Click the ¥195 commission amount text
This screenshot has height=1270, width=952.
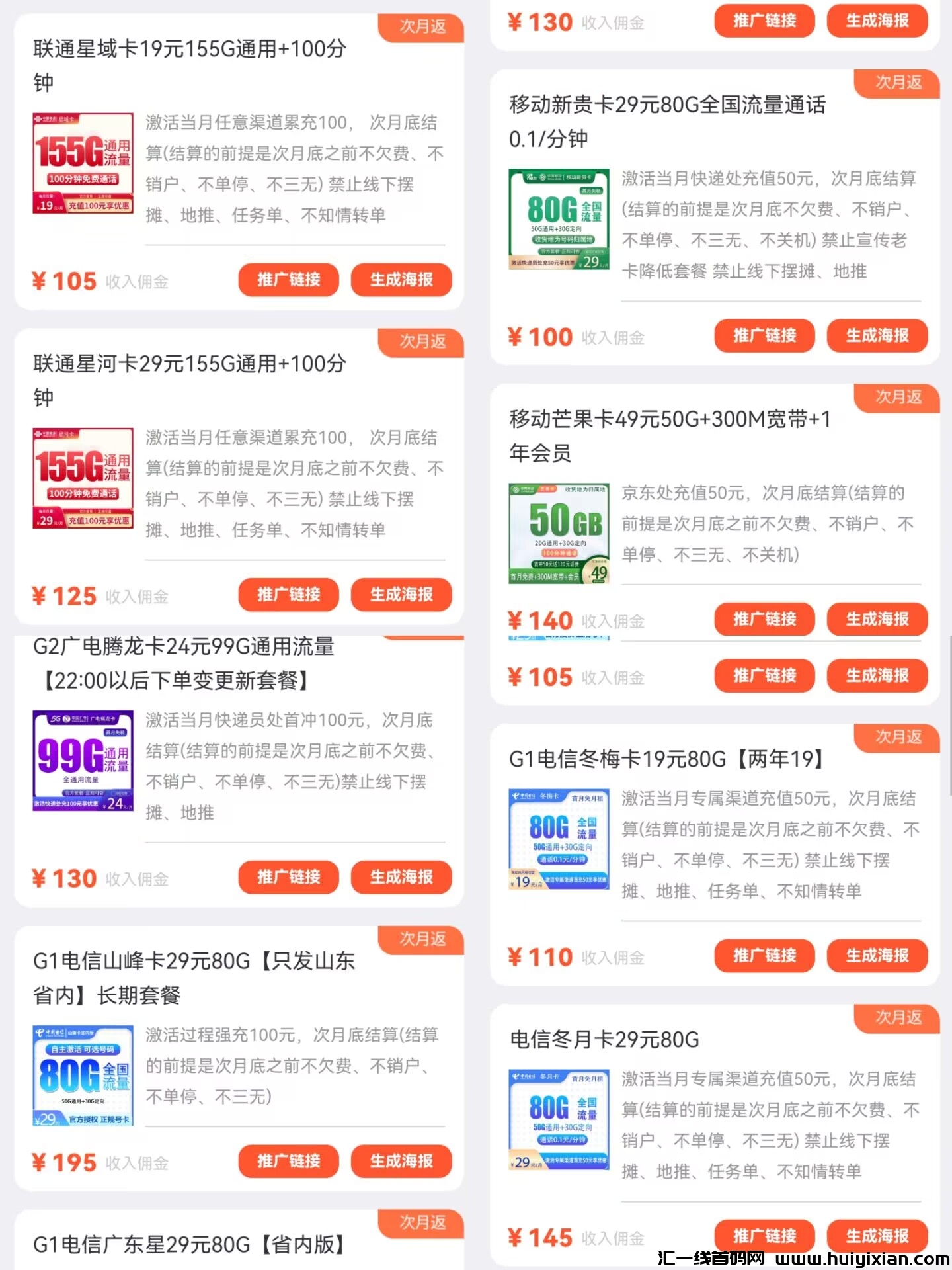point(64,1162)
